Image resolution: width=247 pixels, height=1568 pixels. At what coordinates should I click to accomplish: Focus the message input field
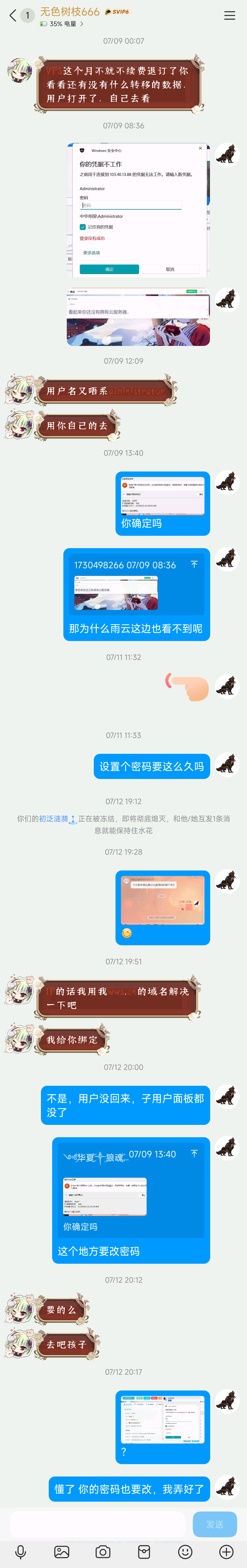click(97, 1524)
